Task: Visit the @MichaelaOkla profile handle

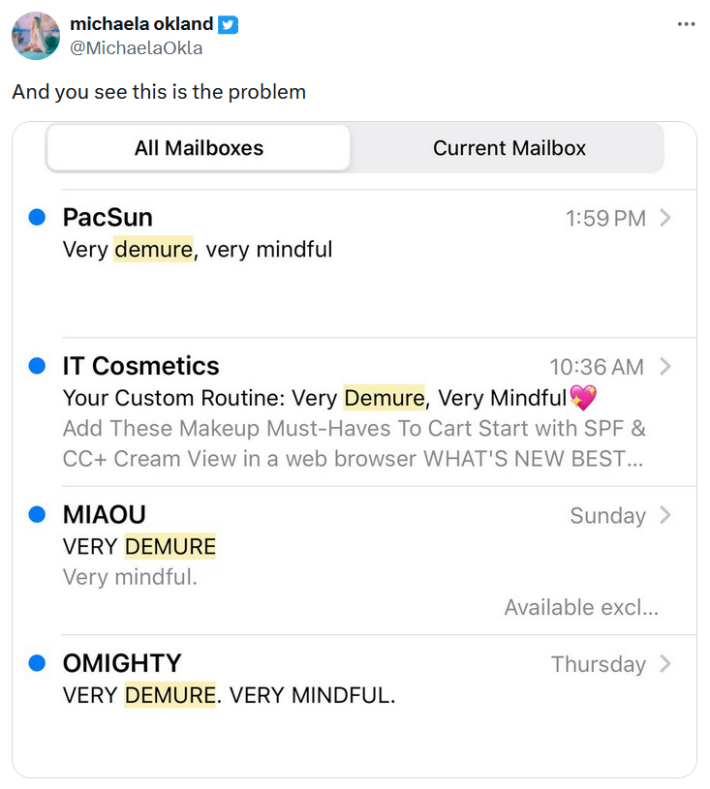Action: tap(136, 48)
